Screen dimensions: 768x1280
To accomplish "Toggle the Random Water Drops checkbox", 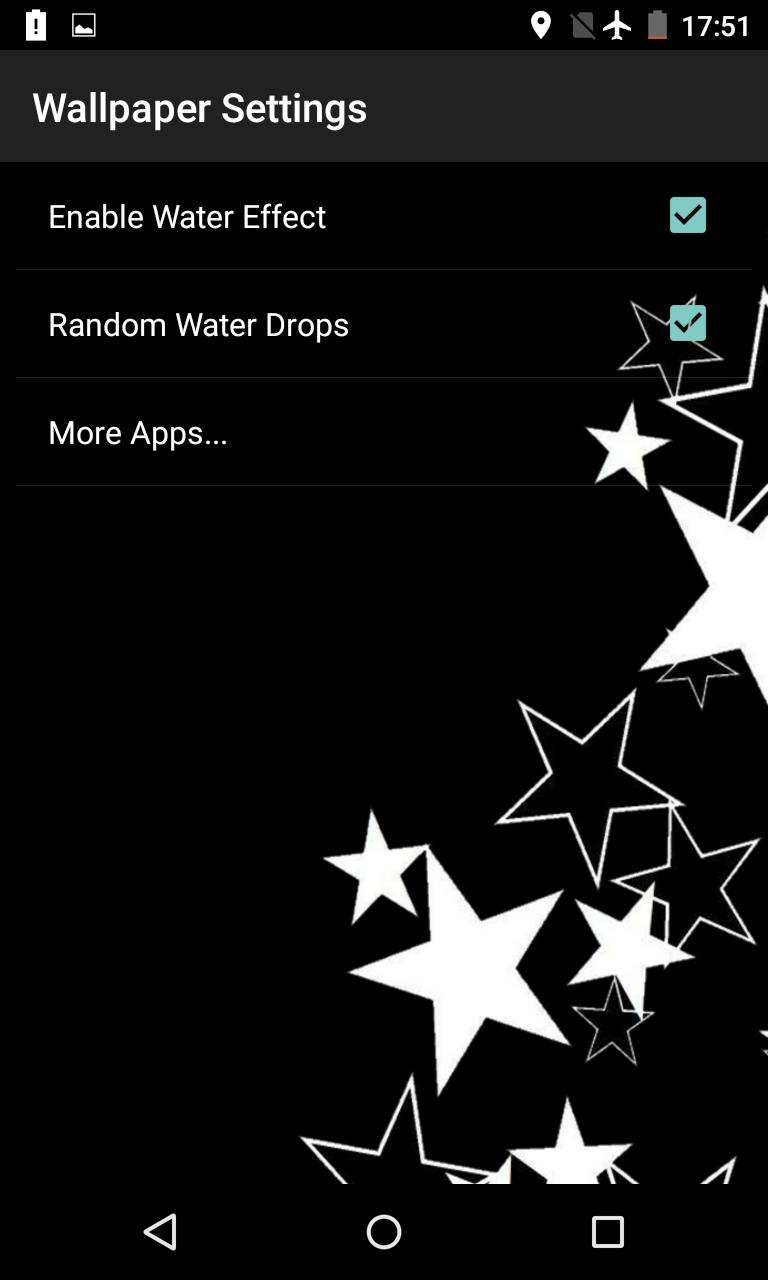I will coord(687,324).
